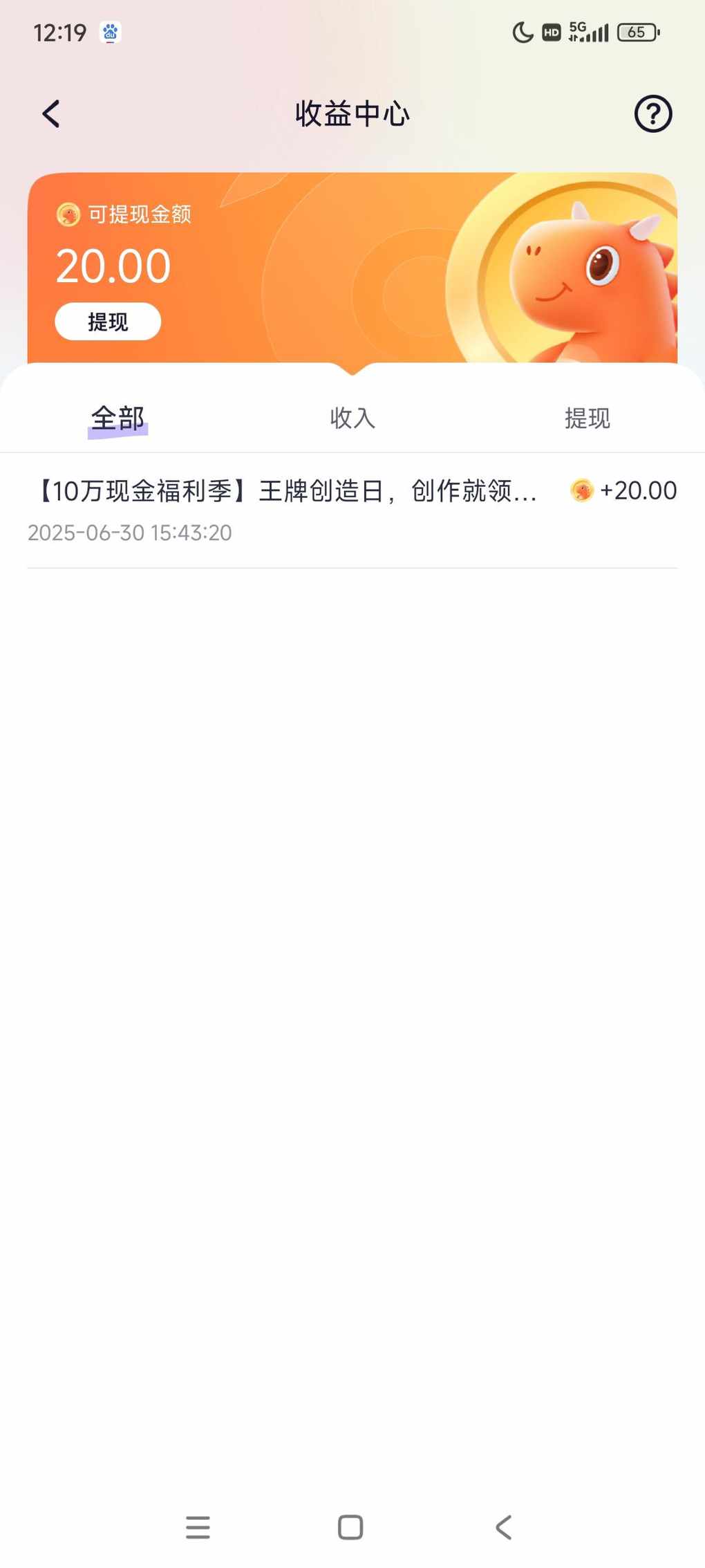Tap the 提现 withdraw button
Viewport: 705px width, 1568px height.
pyautogui.click(x=108, y=322)
